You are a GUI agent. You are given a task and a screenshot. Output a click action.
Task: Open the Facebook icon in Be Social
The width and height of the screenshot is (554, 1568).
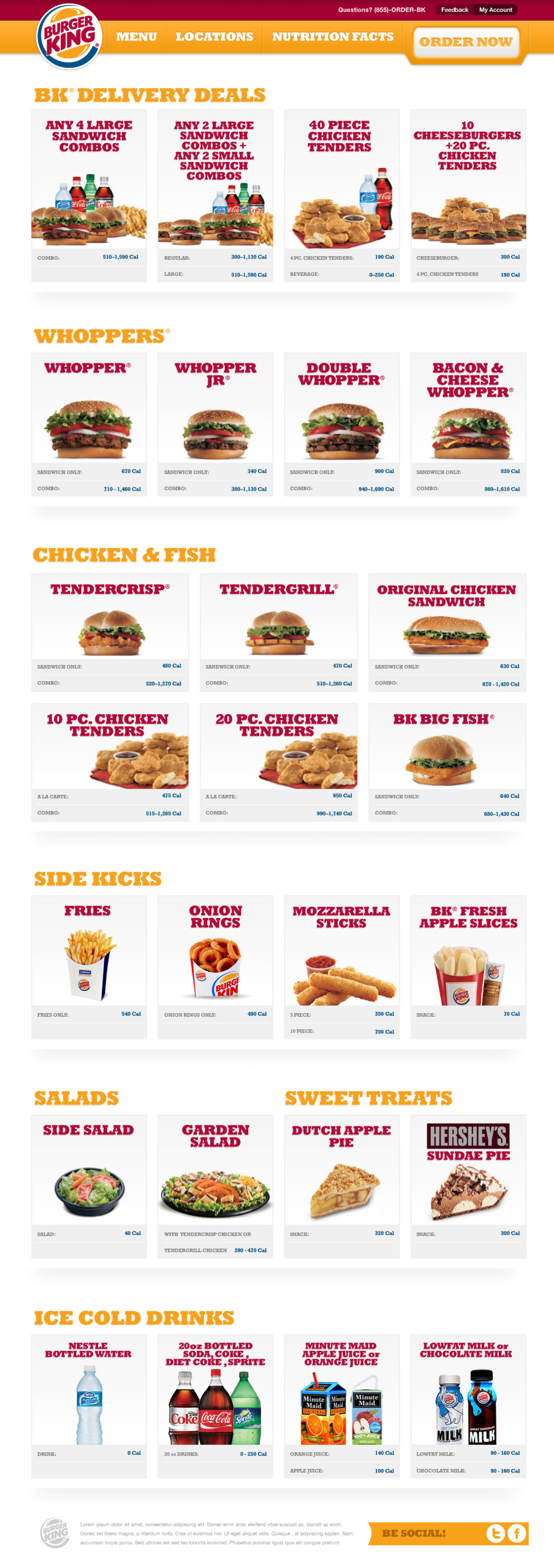tap(517, 1533)
